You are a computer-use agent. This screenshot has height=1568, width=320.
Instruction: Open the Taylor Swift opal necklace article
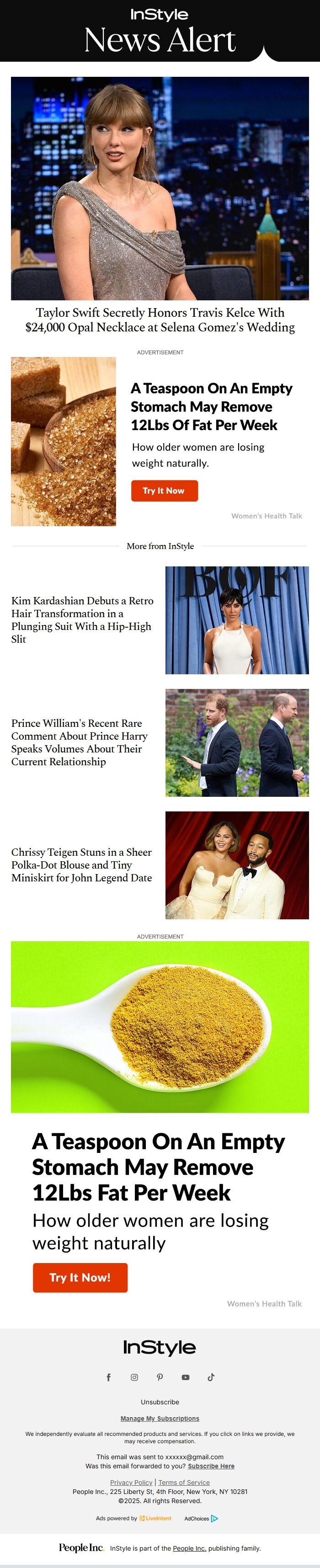coord(160,320)
